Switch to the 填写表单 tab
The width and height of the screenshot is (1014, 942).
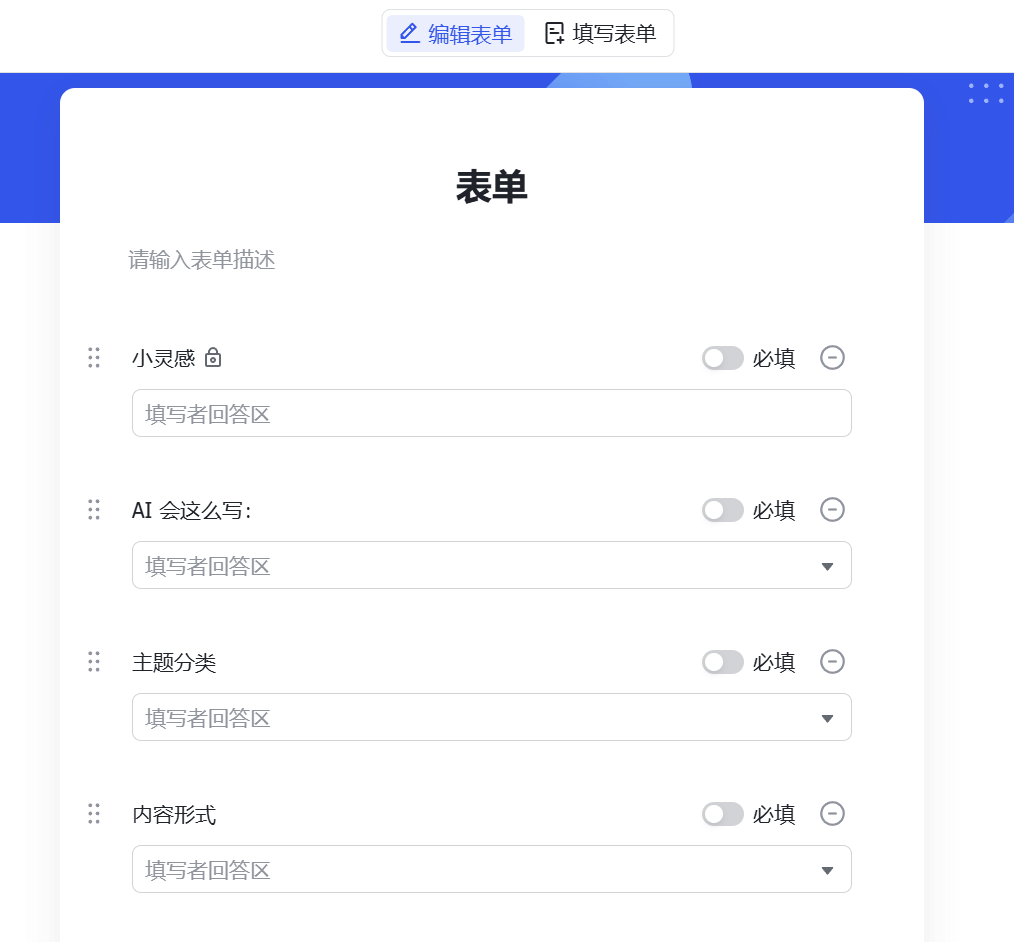(x=600, y=34)
